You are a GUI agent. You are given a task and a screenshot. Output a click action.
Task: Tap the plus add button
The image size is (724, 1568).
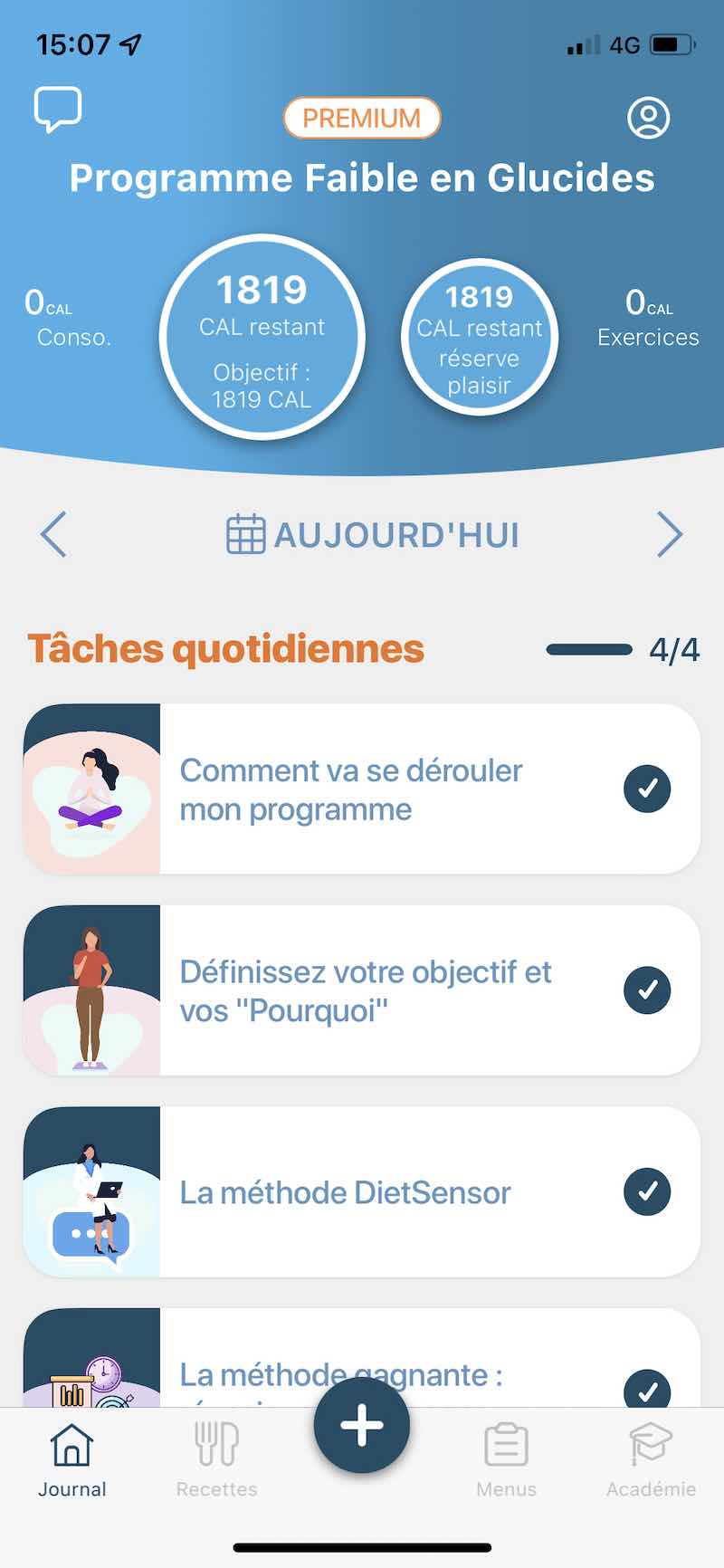(362, 1425)
